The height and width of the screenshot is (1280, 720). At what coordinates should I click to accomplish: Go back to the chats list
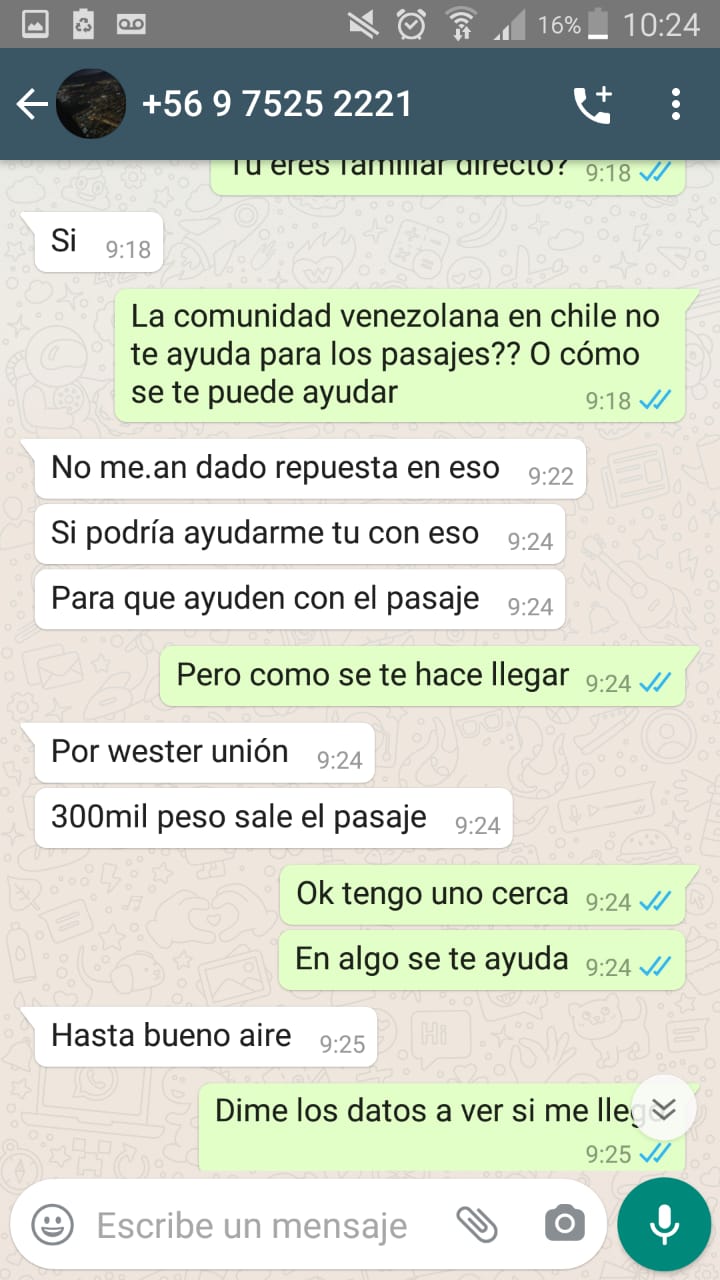pyautogui.click(x=32, y=104)
